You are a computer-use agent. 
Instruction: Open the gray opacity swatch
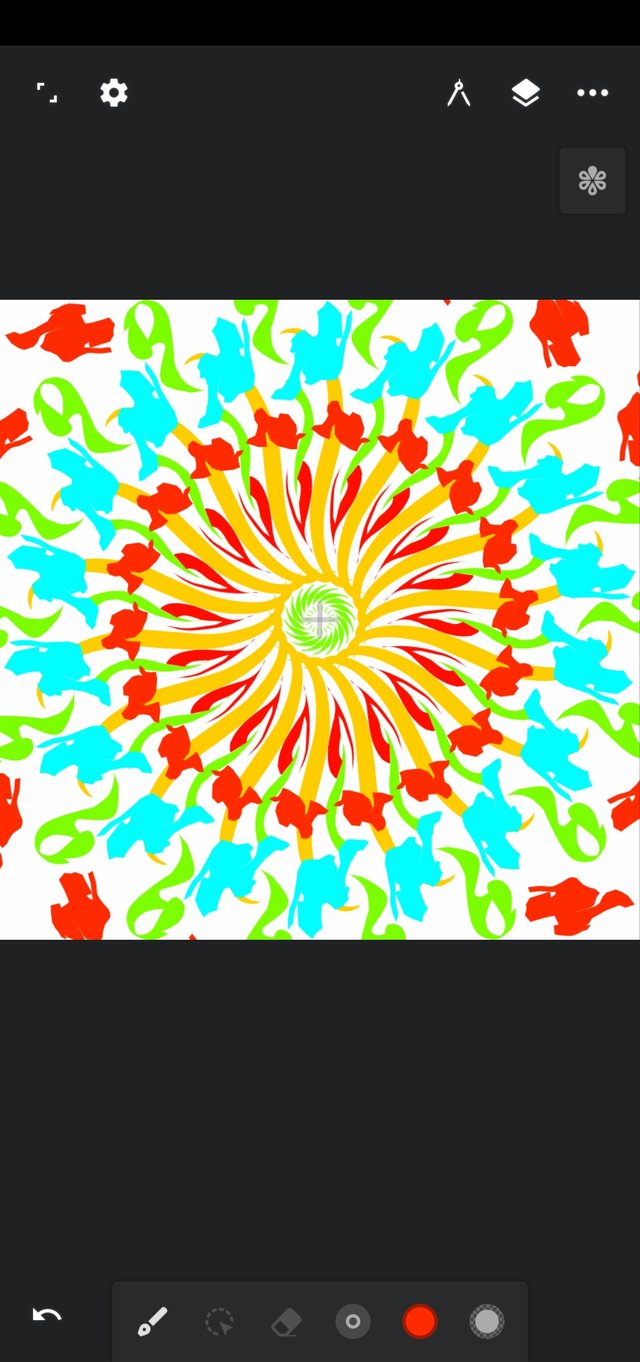tap(487, 1322)
